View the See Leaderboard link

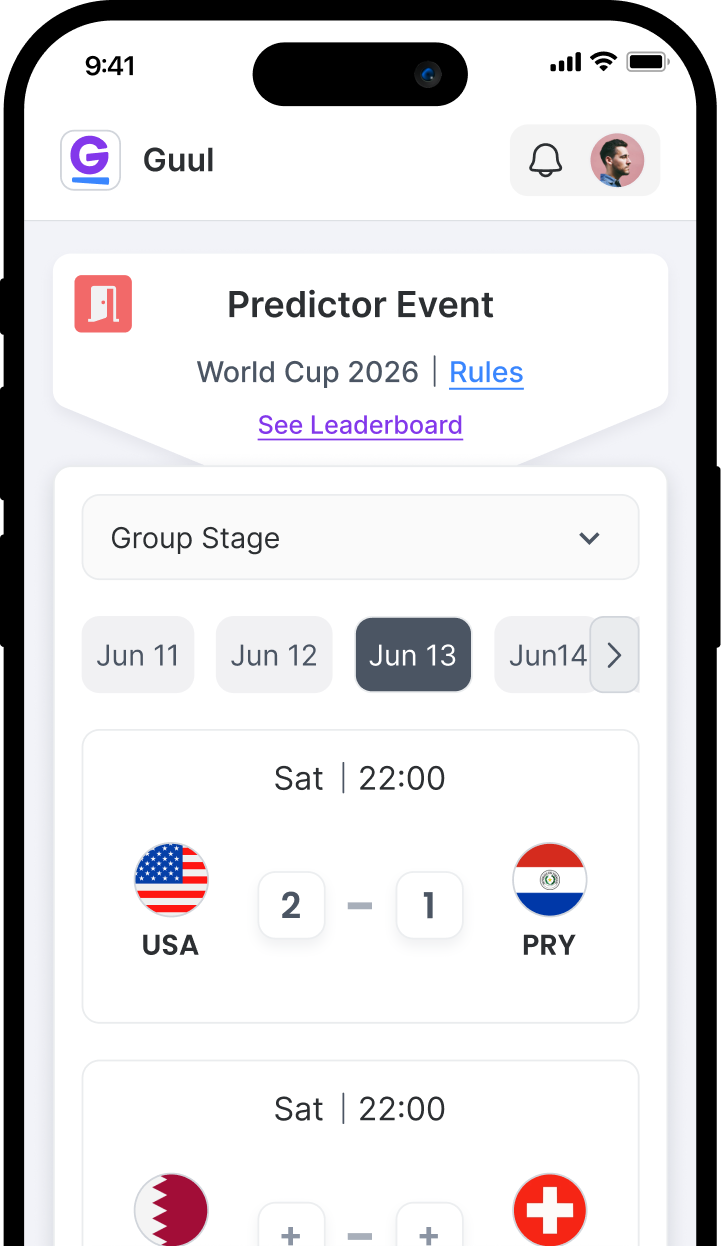click(x=360, y=425)
